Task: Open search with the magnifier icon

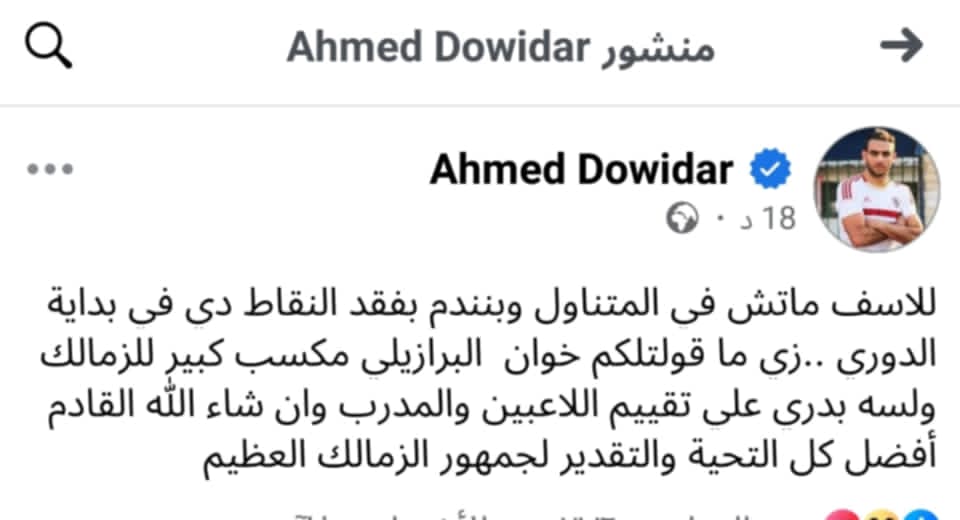Action: coord(48,47)
